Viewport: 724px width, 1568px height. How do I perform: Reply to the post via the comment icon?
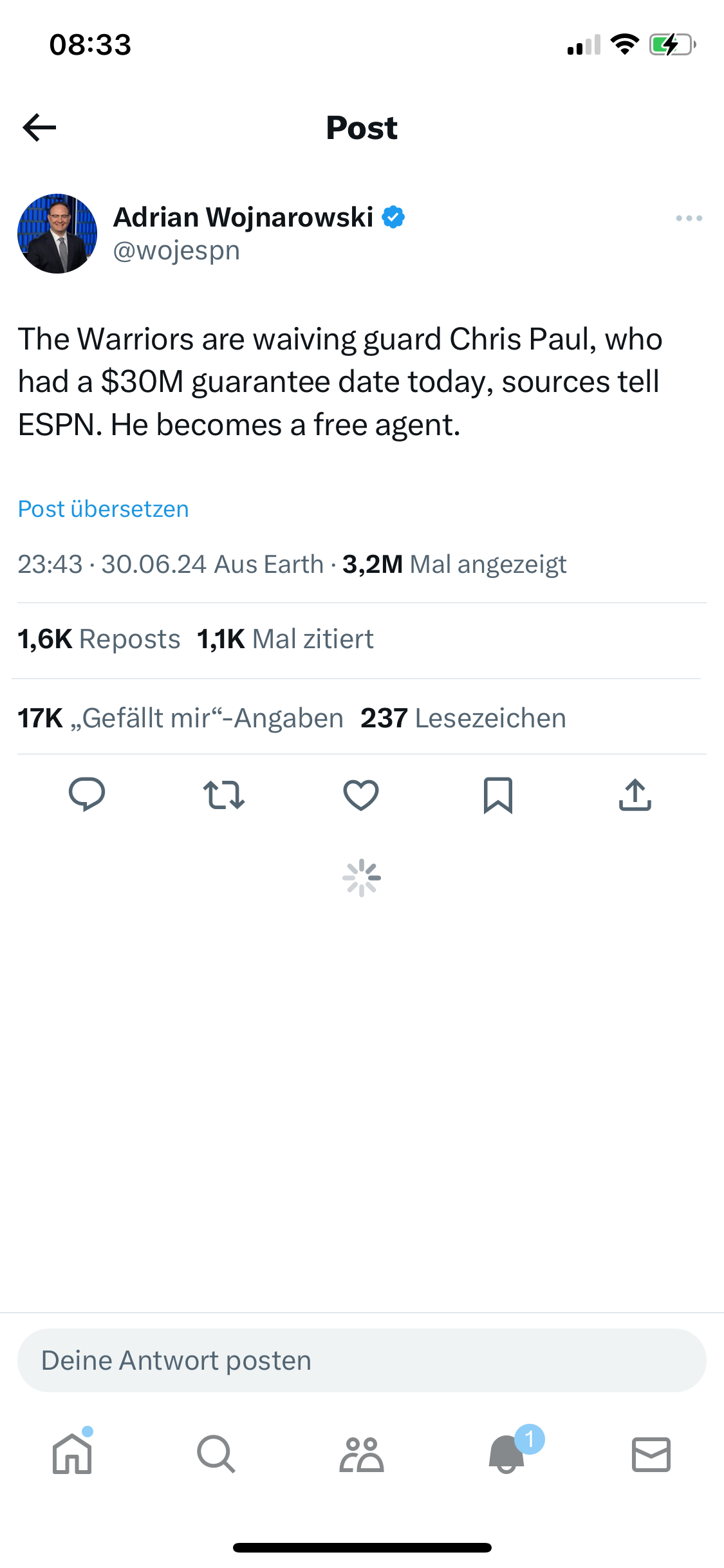[x=87, y=795]
